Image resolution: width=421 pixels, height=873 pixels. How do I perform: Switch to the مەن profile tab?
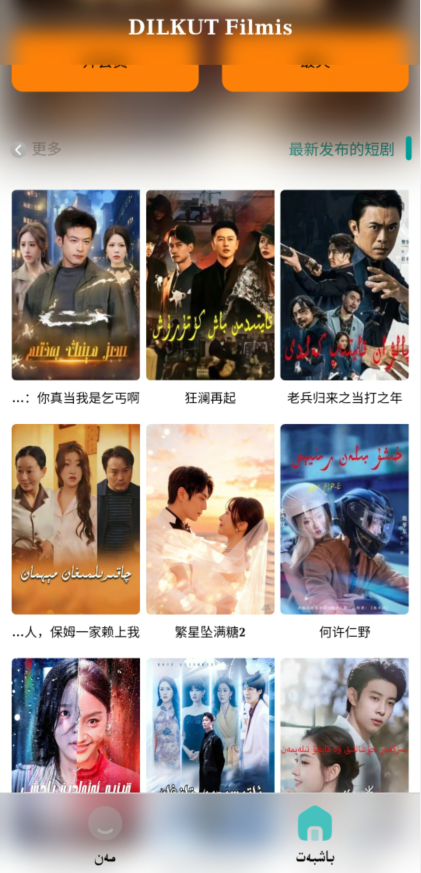pyautogui.click(x=105, y=833)
